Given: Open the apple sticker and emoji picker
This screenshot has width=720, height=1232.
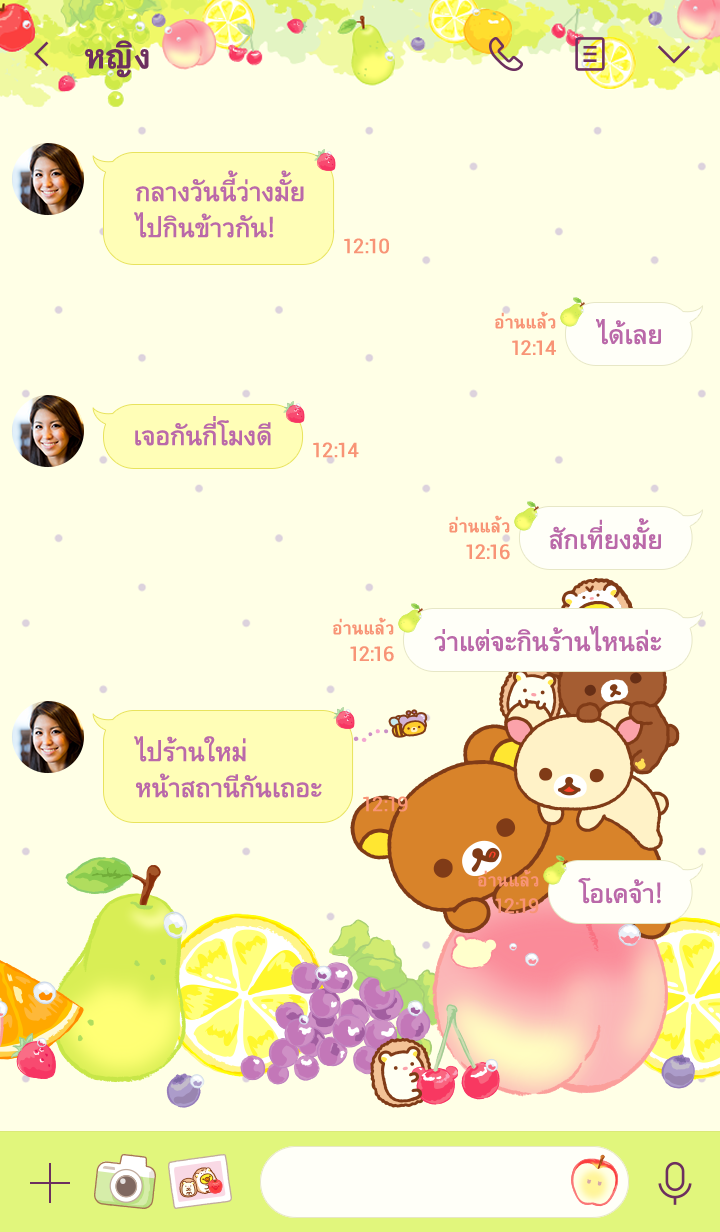Looking at the screenshot, I should tap(594, 1181).
